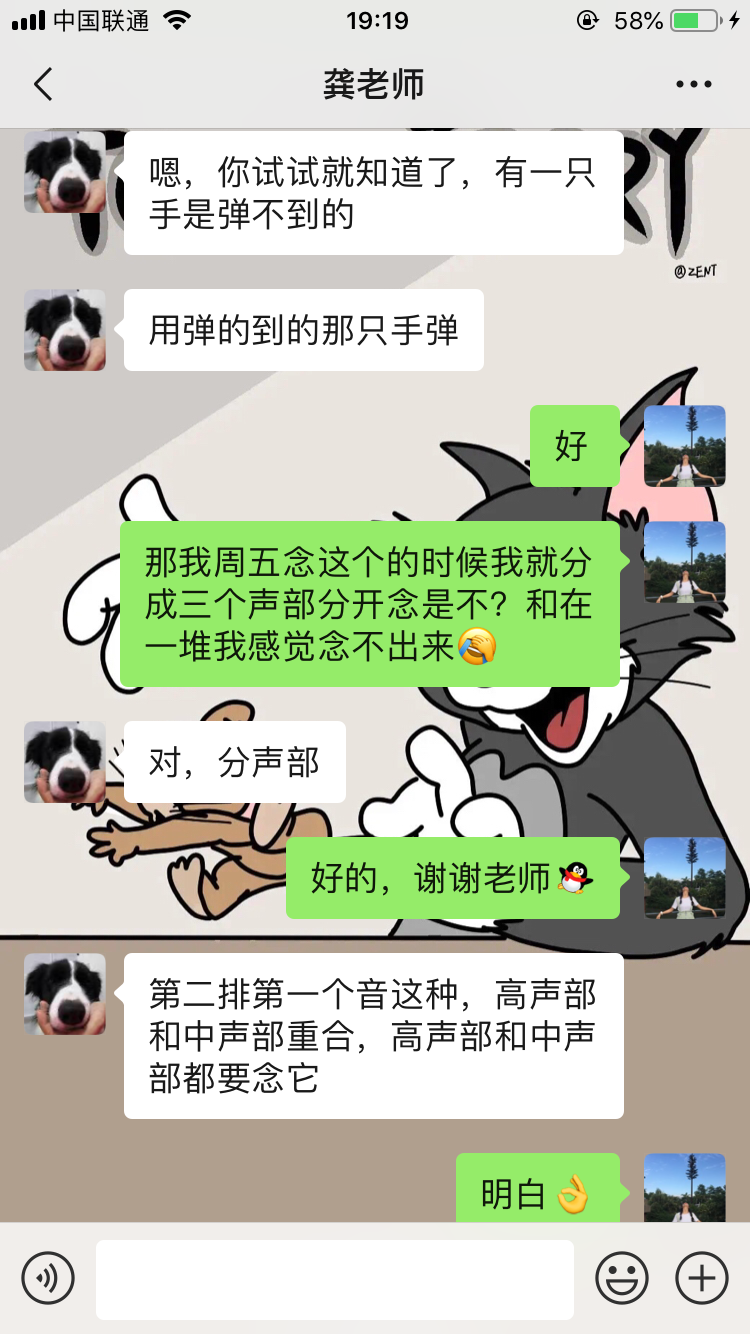Open the plus attachment menu

702,1277
